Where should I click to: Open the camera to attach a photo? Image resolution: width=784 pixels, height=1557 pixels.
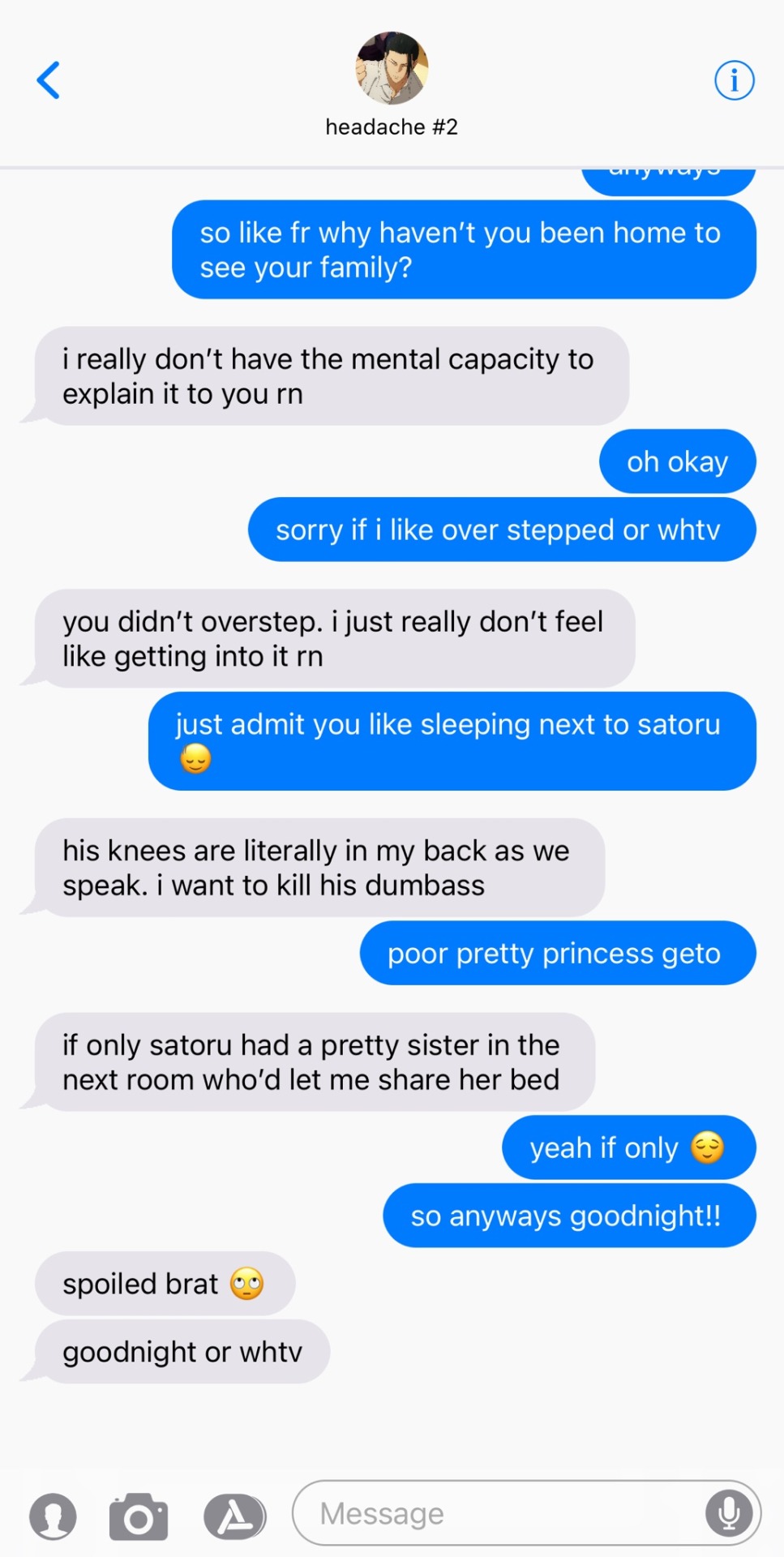point(139,1516)
